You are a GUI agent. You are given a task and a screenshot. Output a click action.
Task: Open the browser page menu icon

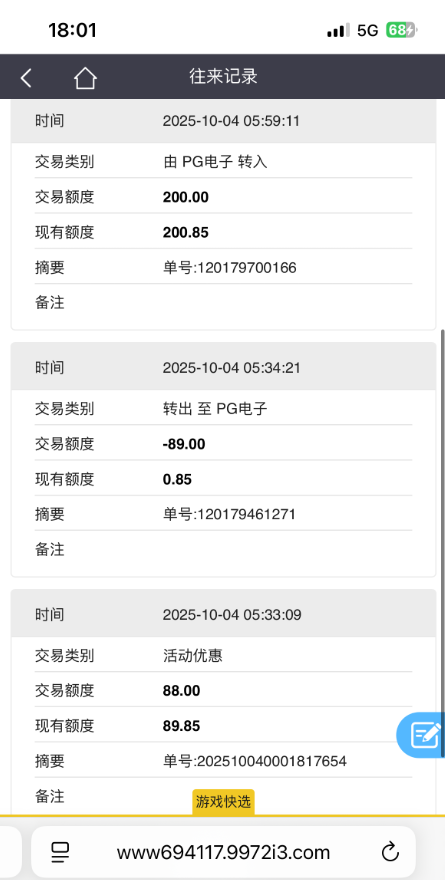point(59,852)
